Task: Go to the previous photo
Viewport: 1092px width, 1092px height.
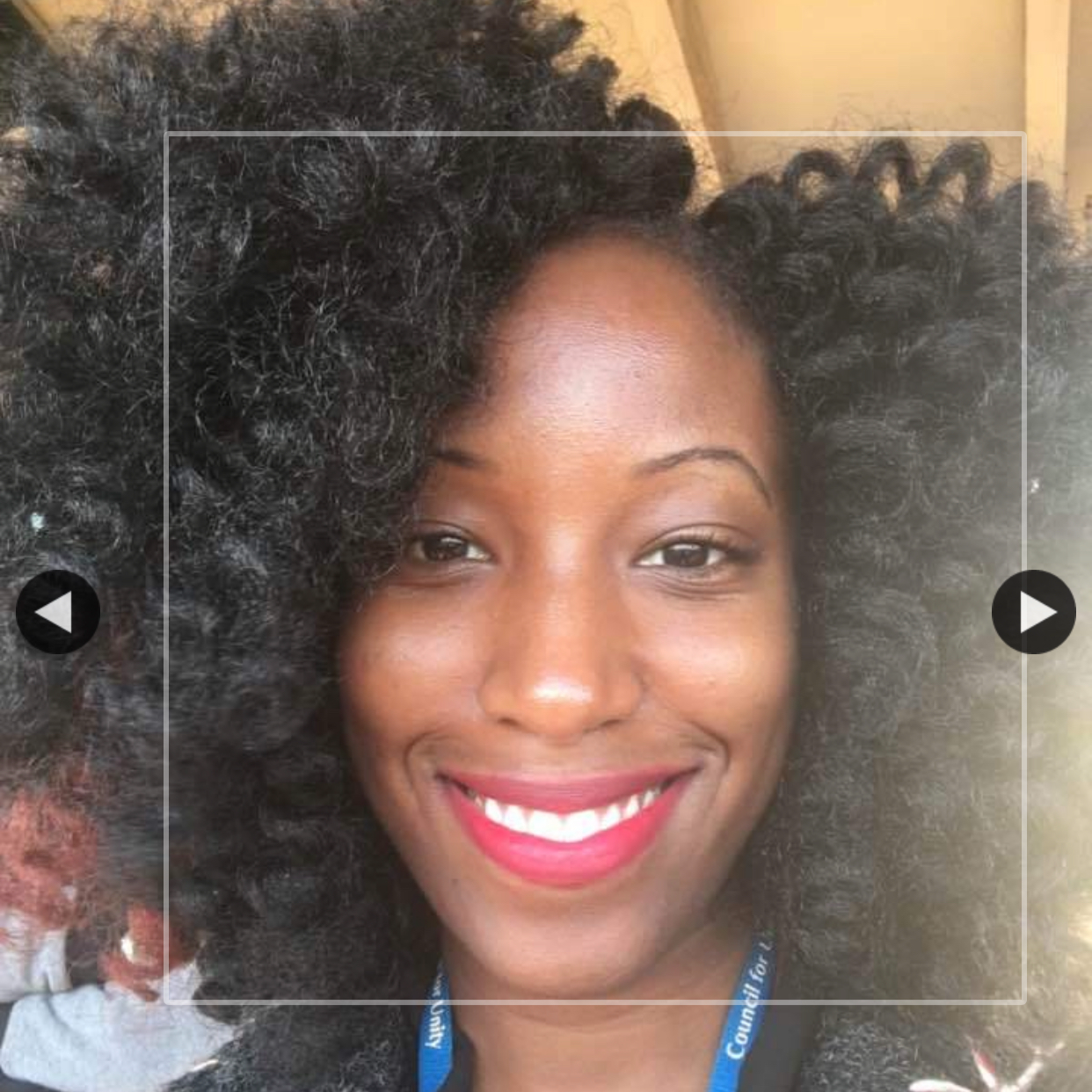Action: click(58, 612)
